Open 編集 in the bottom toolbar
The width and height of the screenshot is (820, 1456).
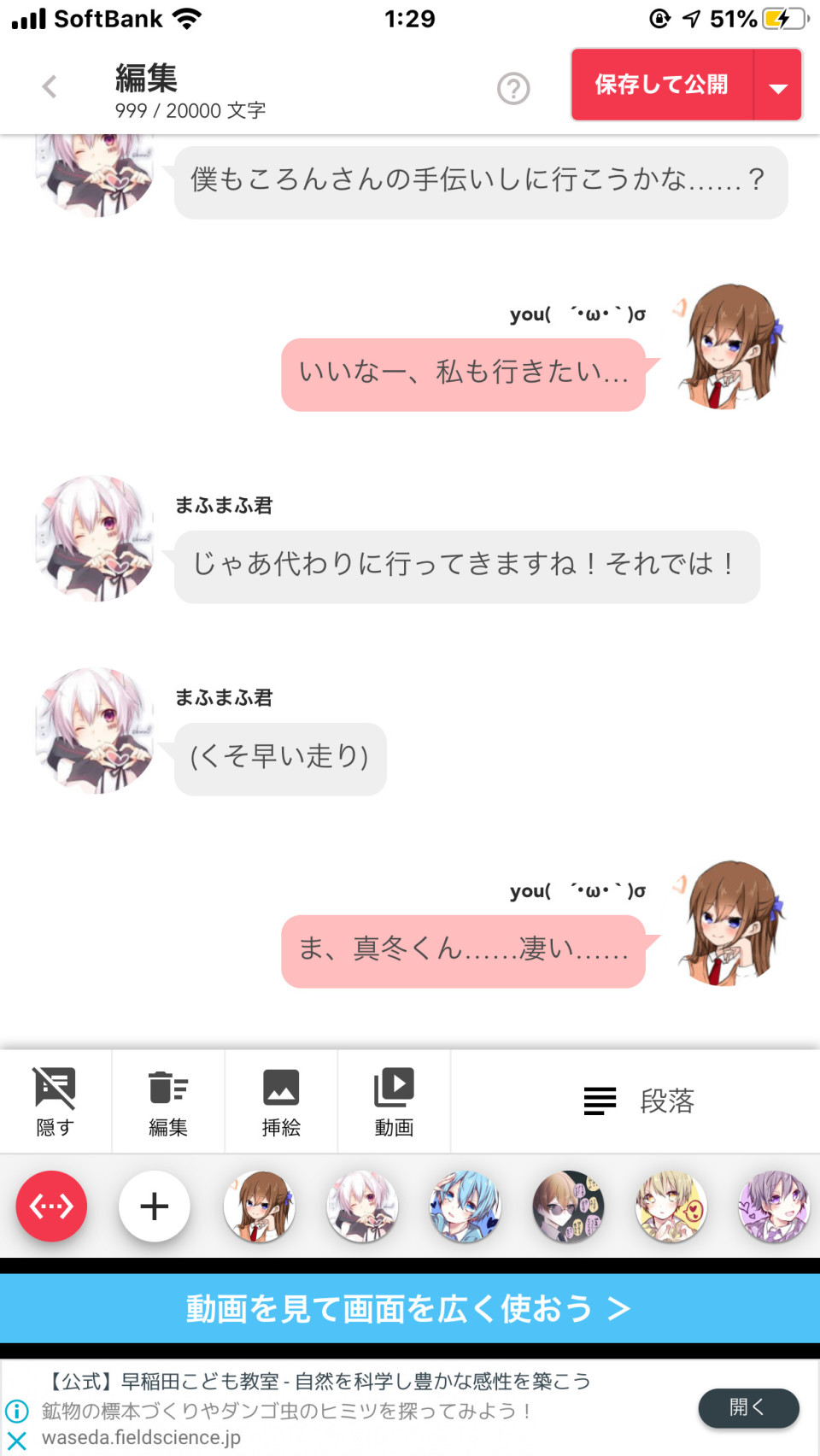tap(168, 1101)
